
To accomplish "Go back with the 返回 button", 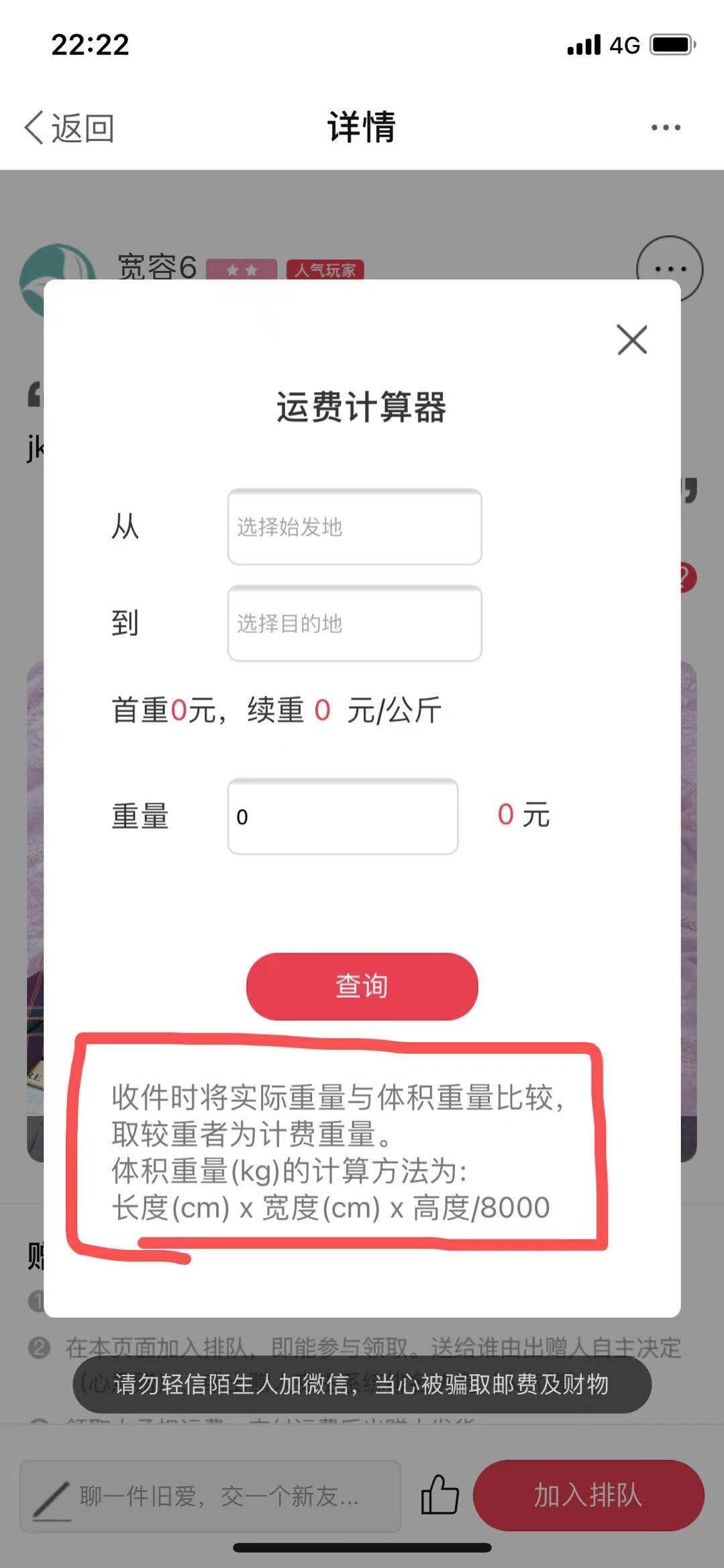I will coord(69,127).
